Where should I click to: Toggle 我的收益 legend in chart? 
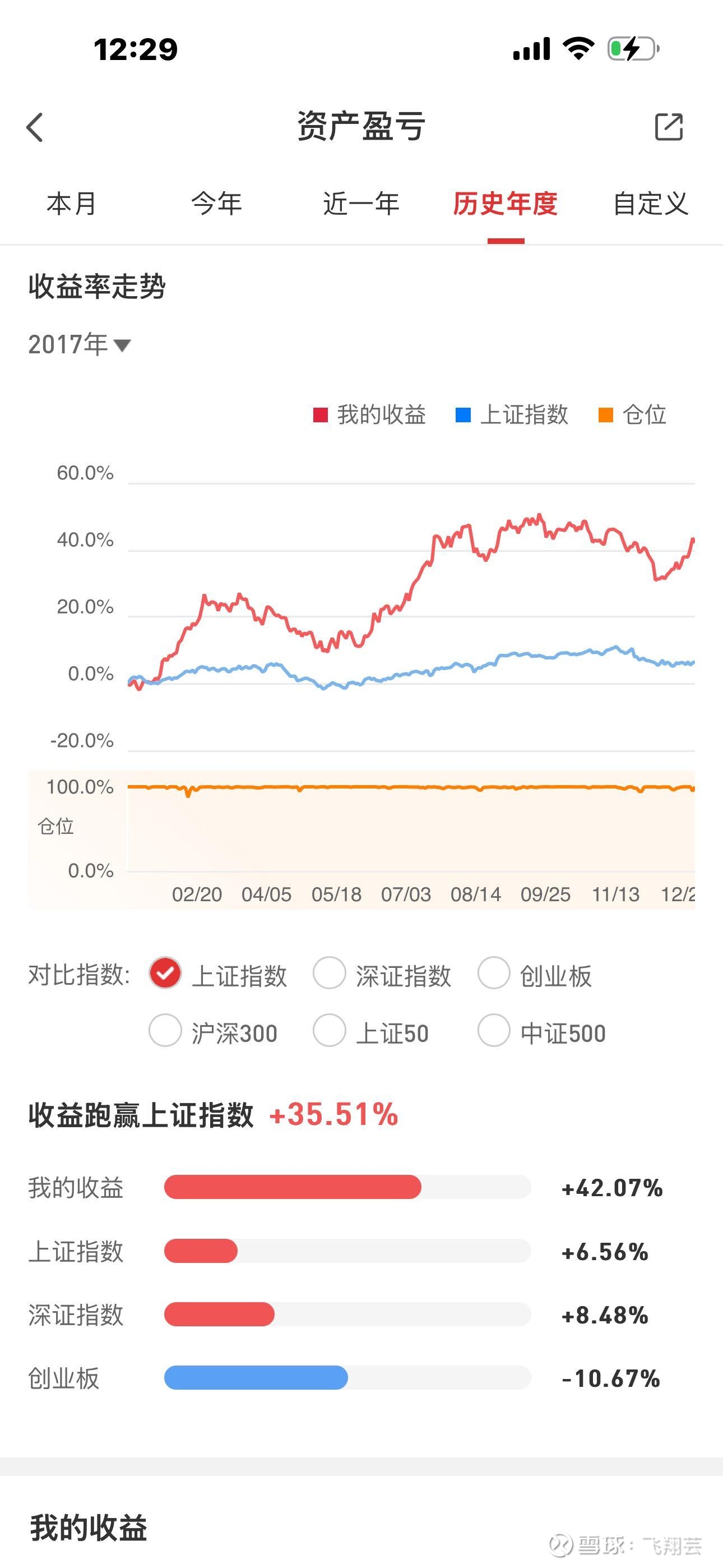(x=369, y=415)
